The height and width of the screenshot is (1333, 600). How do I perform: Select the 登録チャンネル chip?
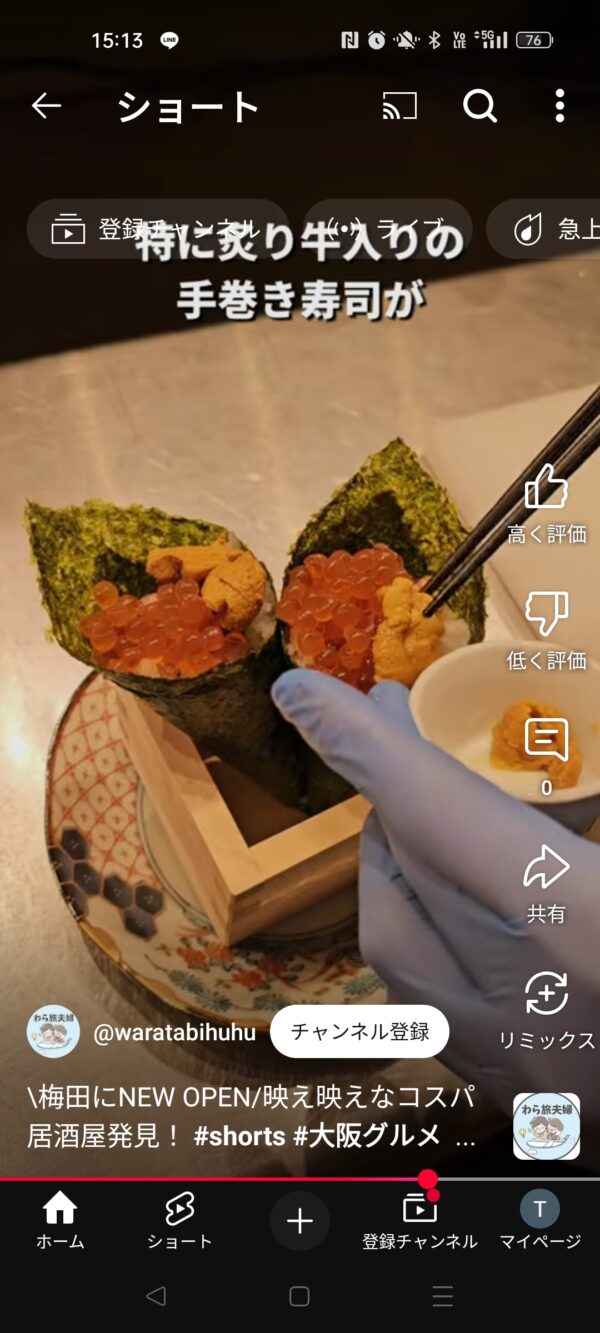pos(157,230)
